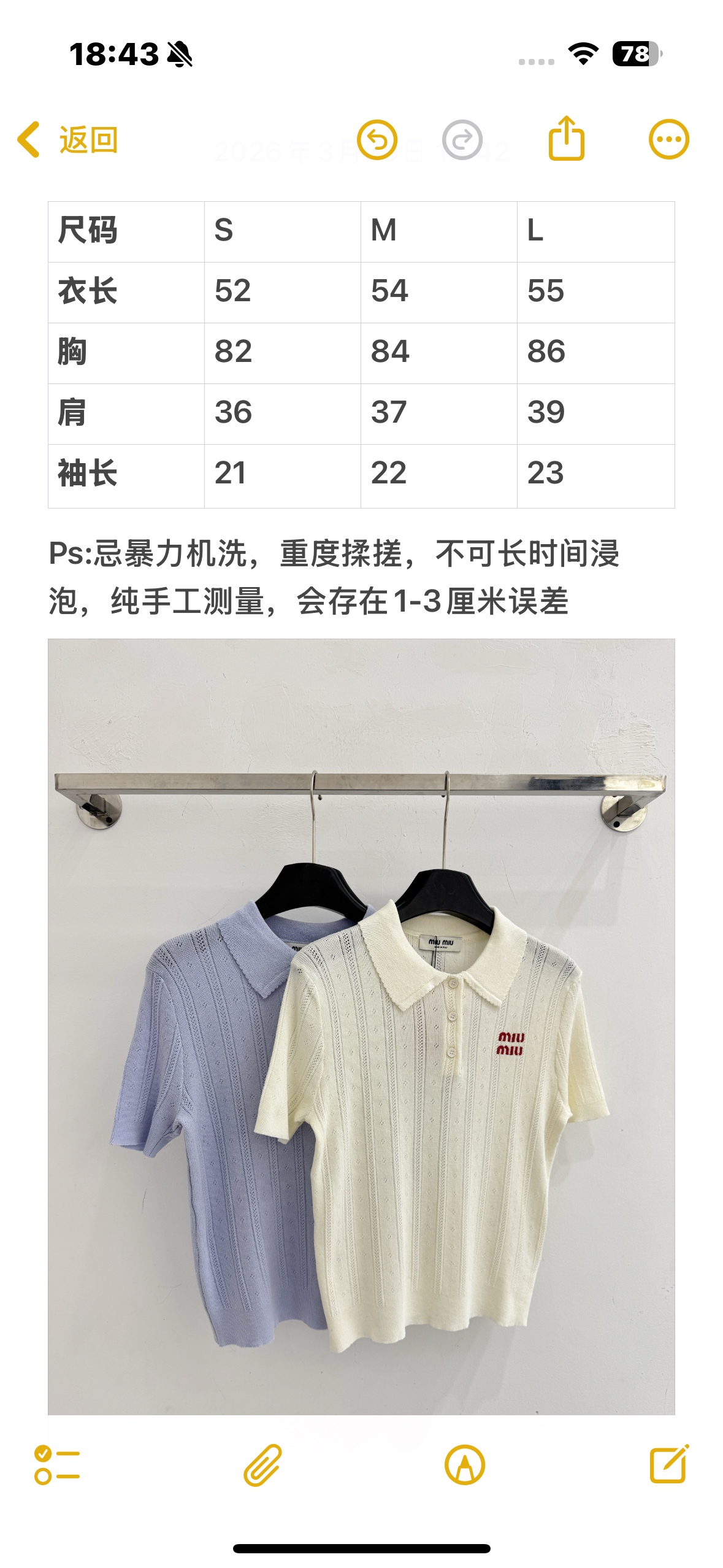Viewport: 723px width, 1568px height.
Task: Undo the last edit
Action: [377, 140]
